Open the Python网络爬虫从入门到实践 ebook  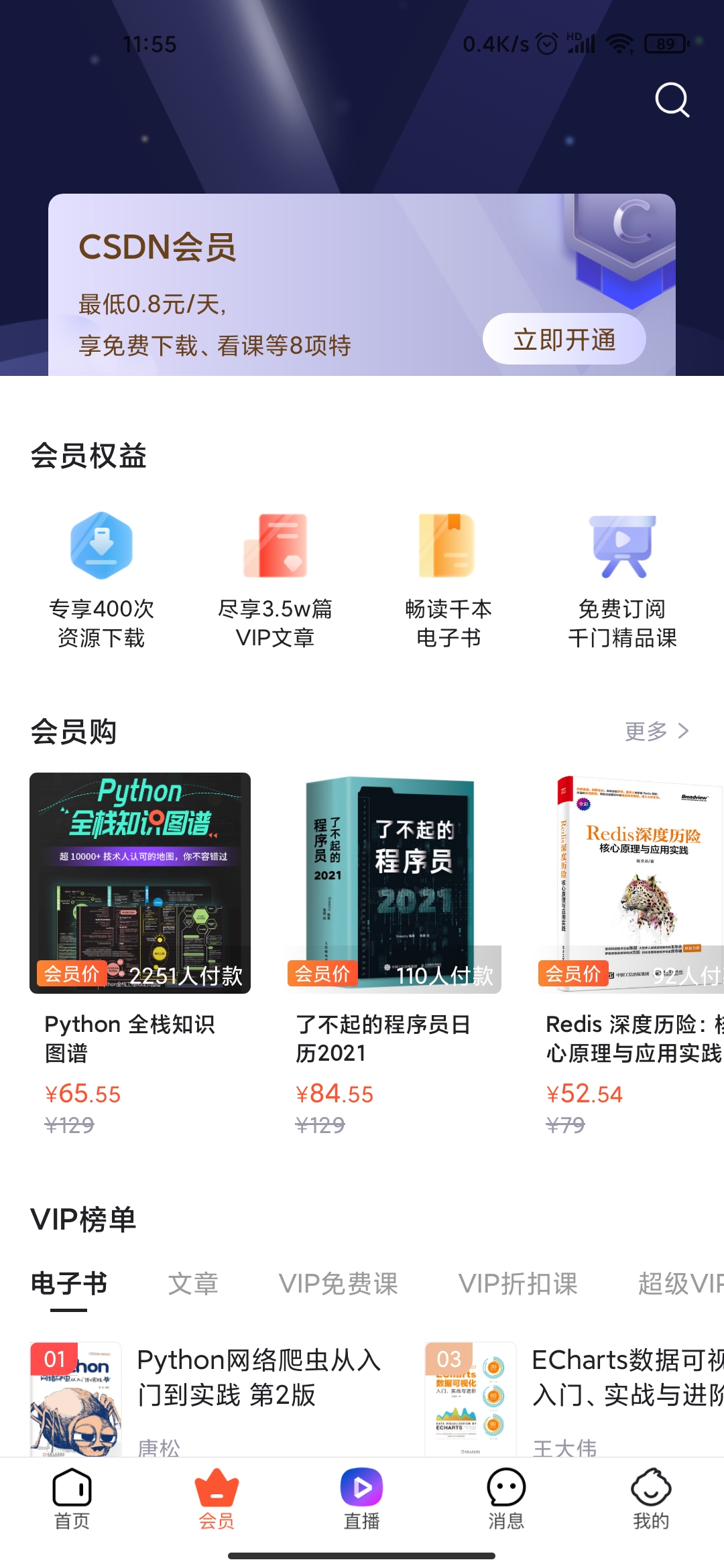pos(258,1378)
